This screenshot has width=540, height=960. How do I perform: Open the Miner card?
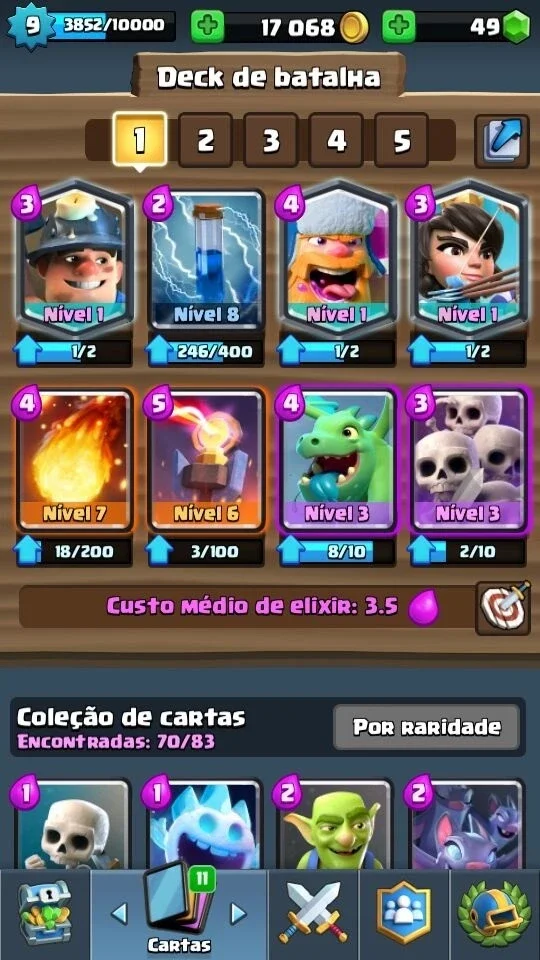[x=75, y=259]
